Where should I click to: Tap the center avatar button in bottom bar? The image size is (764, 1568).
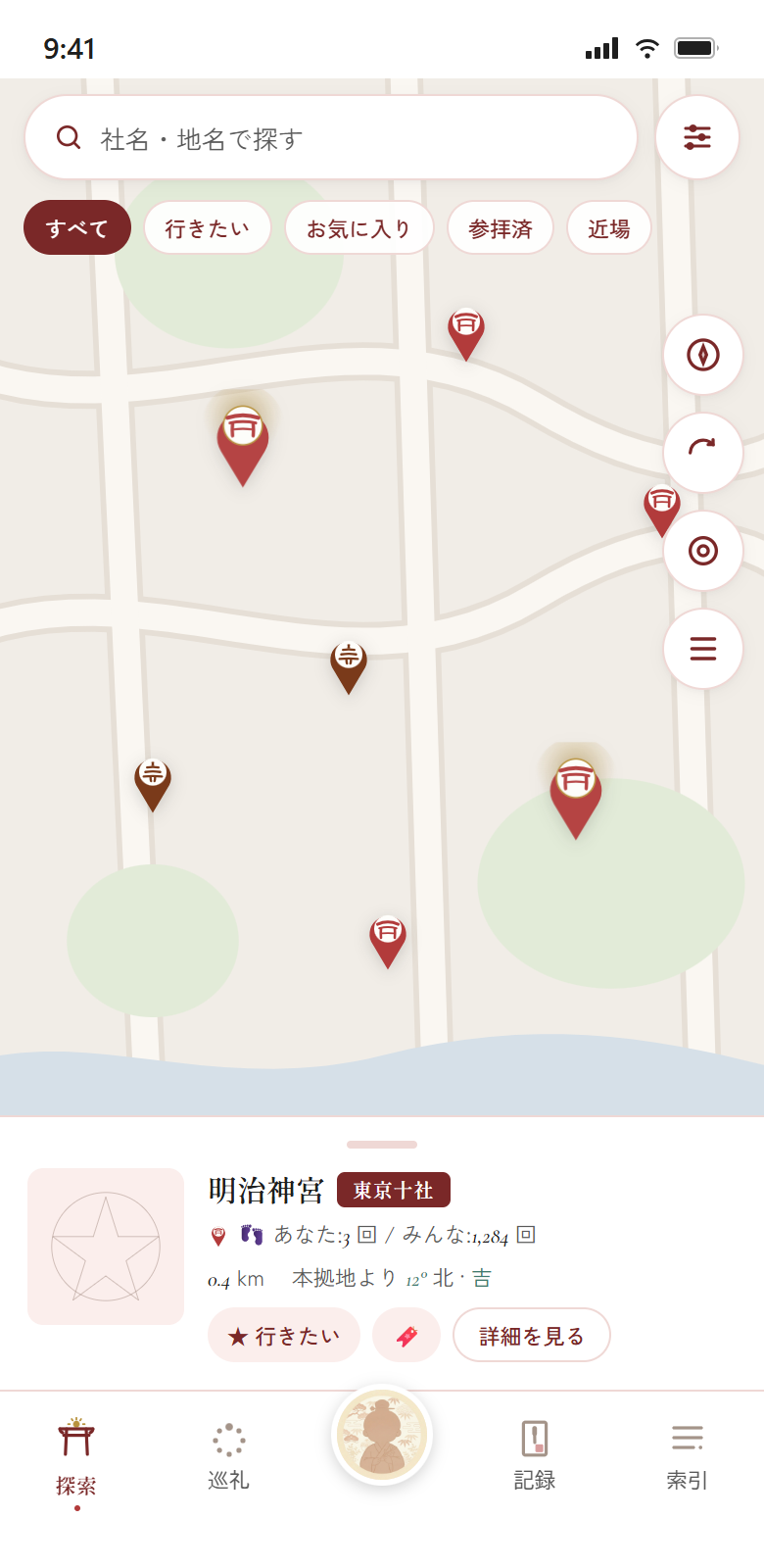[382, 1435]
